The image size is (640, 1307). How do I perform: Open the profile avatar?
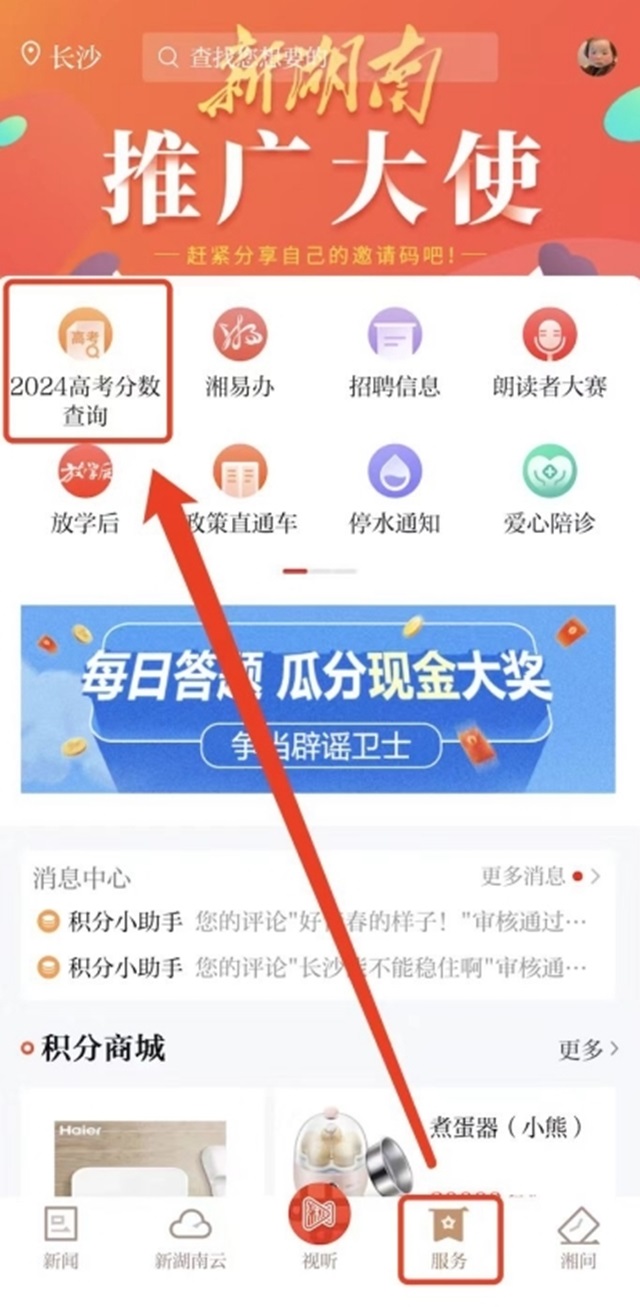597,57
